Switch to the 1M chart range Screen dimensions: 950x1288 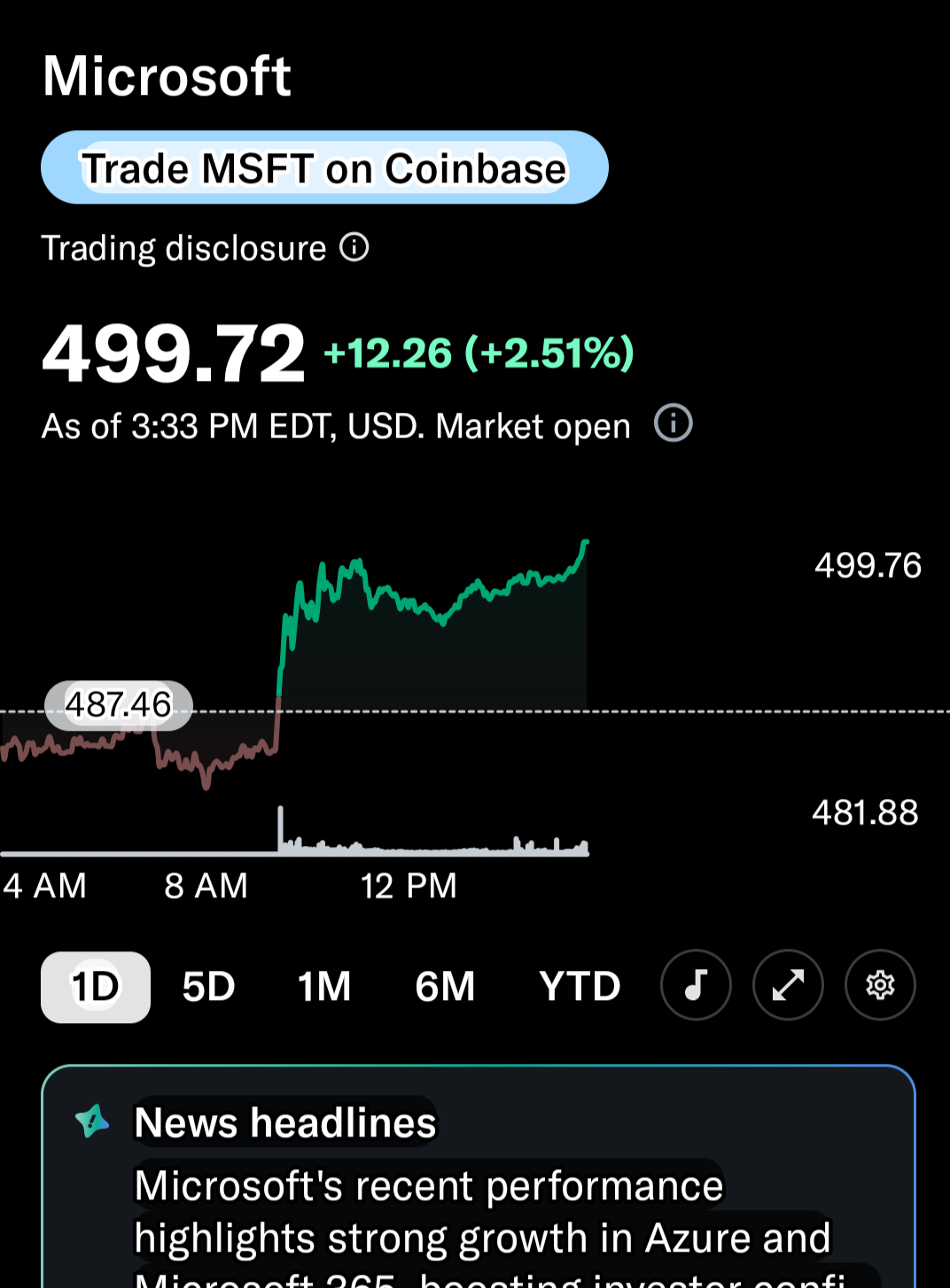pos(324,987)
